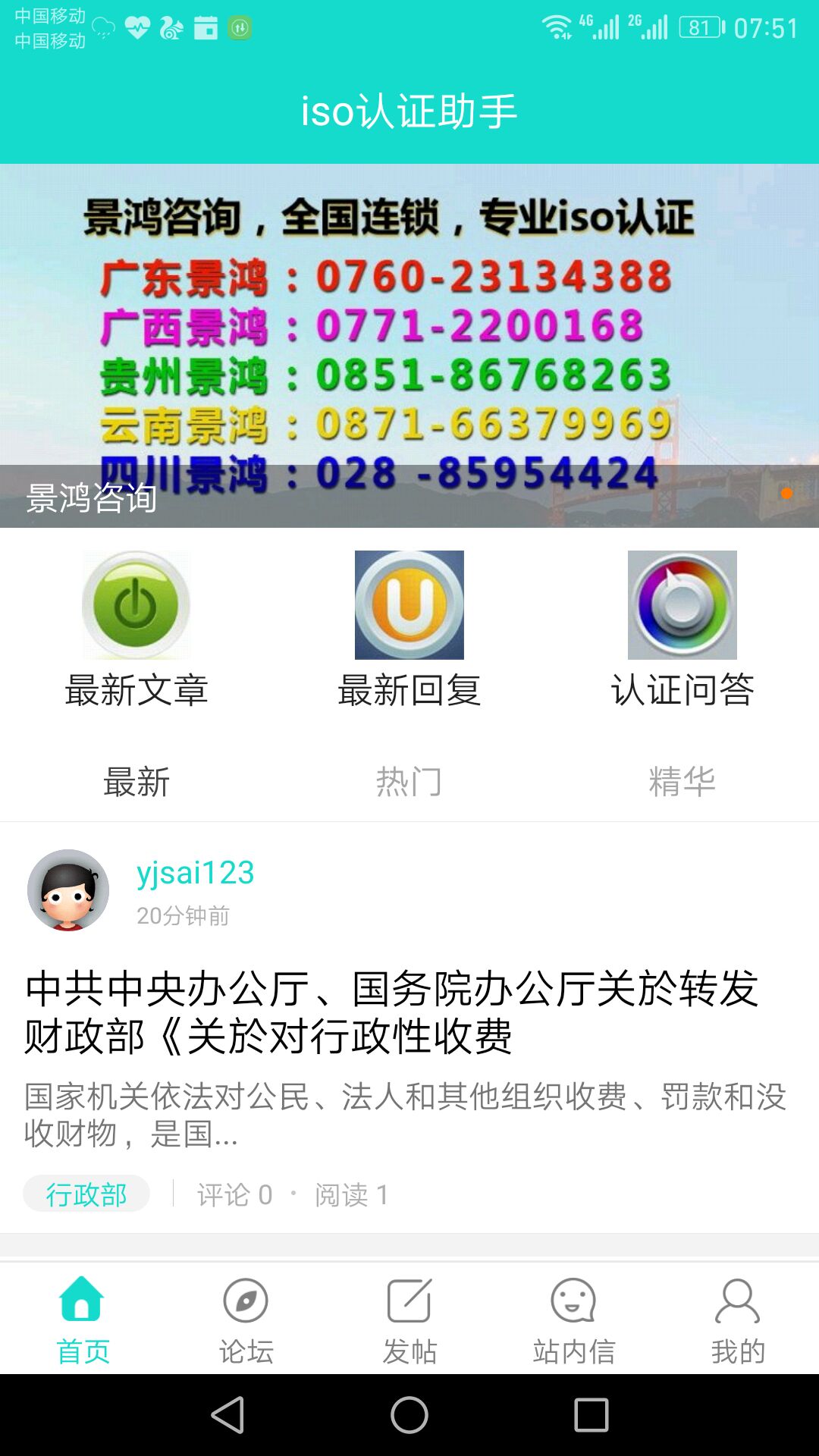Open 认证问答 shortcut
This screenshot has height=1456, width=819.
pyautogui.click(x=682, y=629)
